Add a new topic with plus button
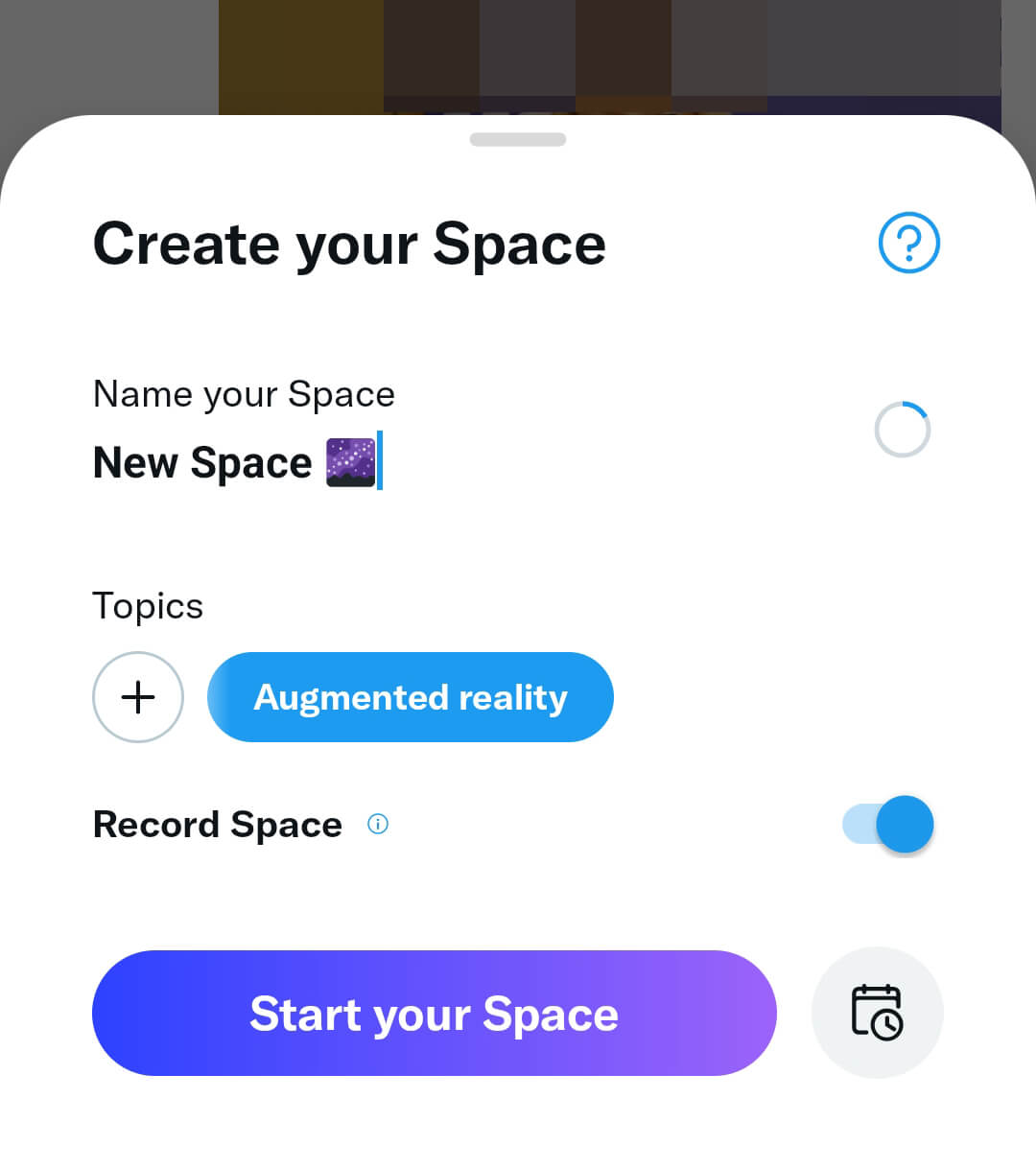Image resolution: width=1036 pixels, height=1168 pixels. [x=138, y=697]
